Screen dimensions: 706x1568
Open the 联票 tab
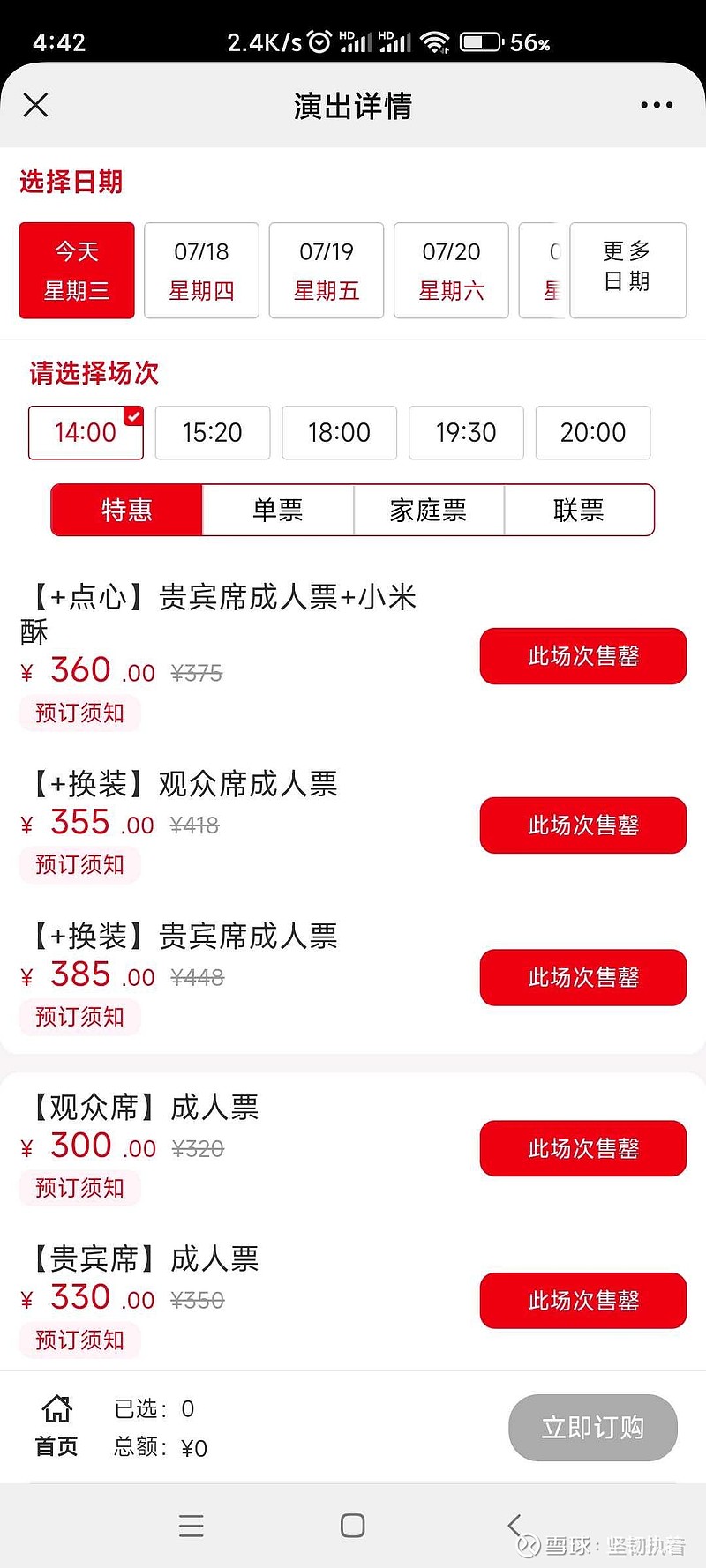pos(579,510)
